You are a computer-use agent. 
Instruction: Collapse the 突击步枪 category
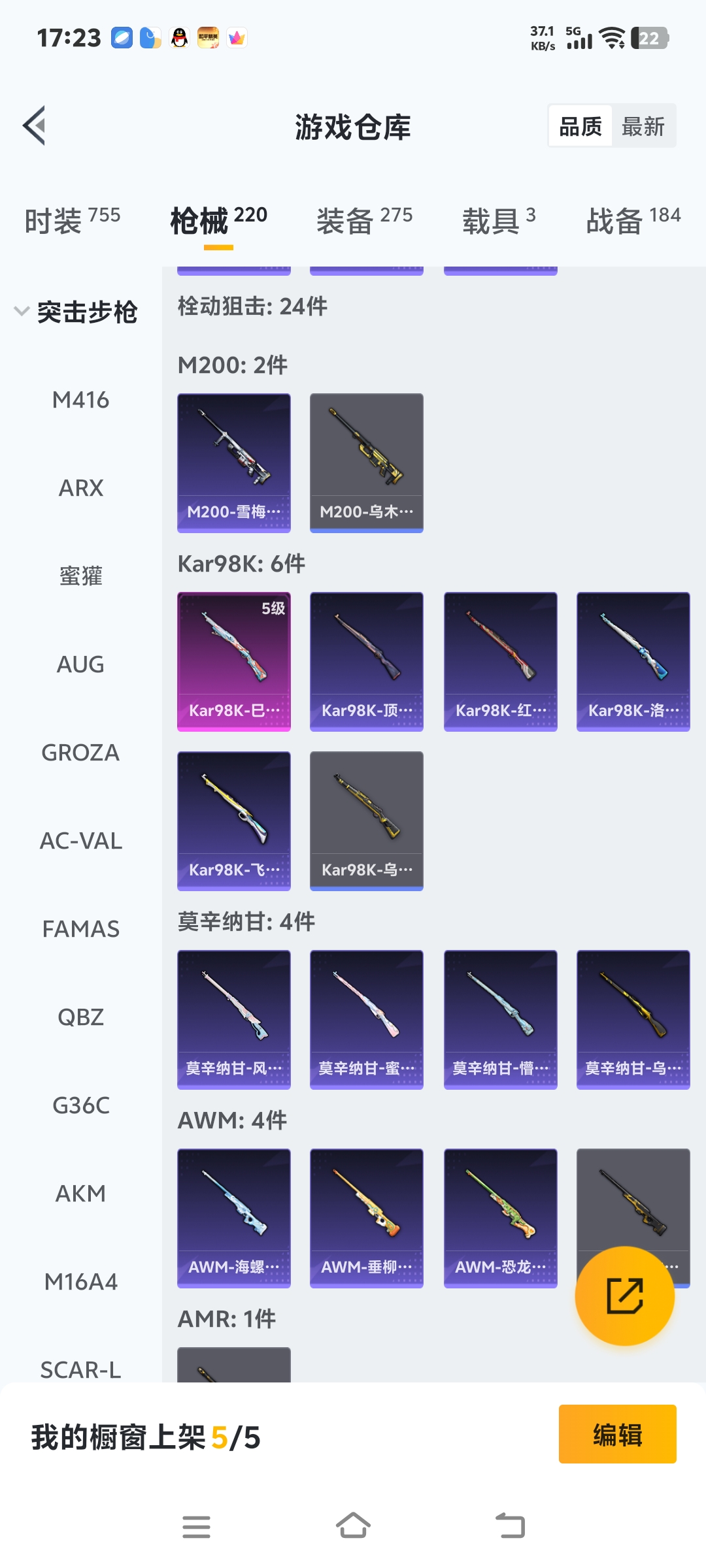[75, 312]
